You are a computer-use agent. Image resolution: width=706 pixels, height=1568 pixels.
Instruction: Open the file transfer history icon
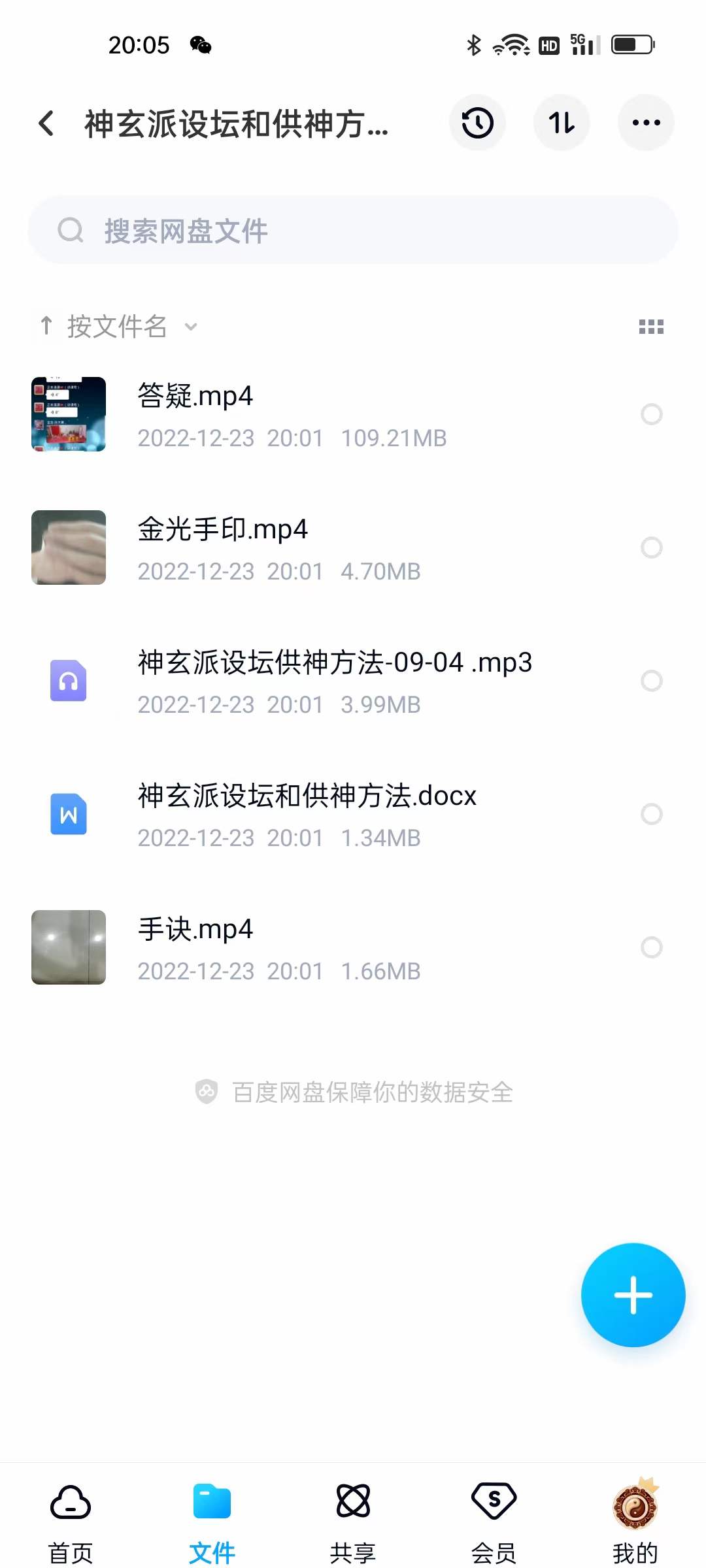point(477,123)
